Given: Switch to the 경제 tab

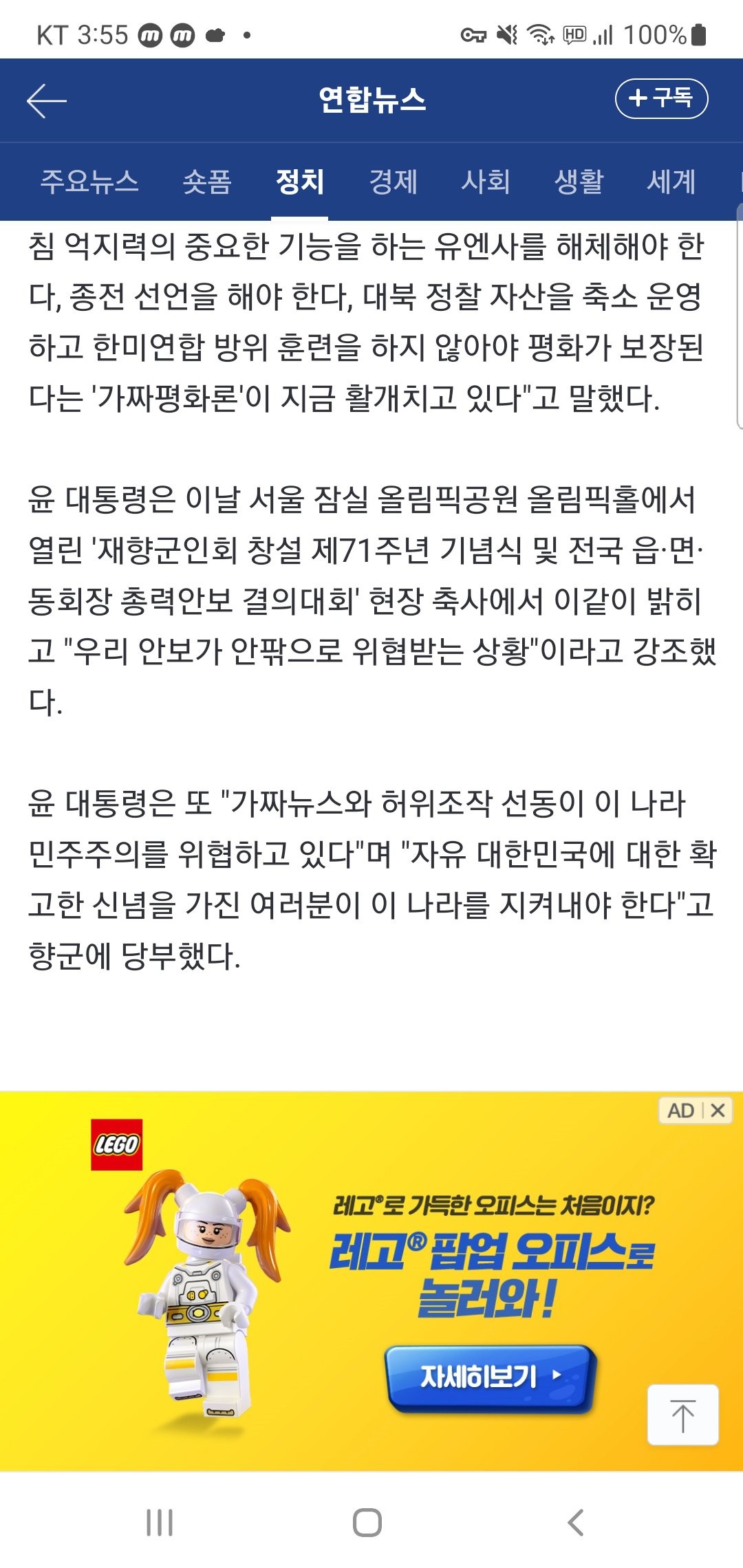Looking at the screenshot, I should pyautogui.click(x=393, y=182).
